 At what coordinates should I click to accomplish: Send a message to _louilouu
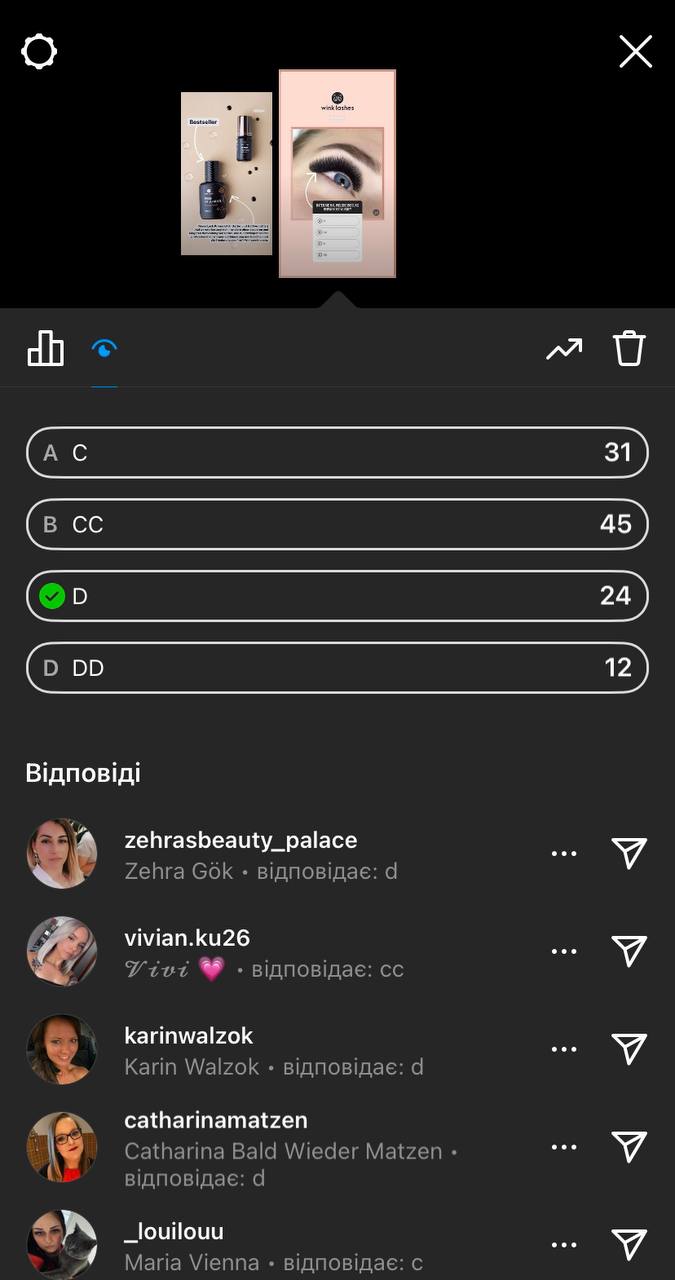(x=629, y=1244)
